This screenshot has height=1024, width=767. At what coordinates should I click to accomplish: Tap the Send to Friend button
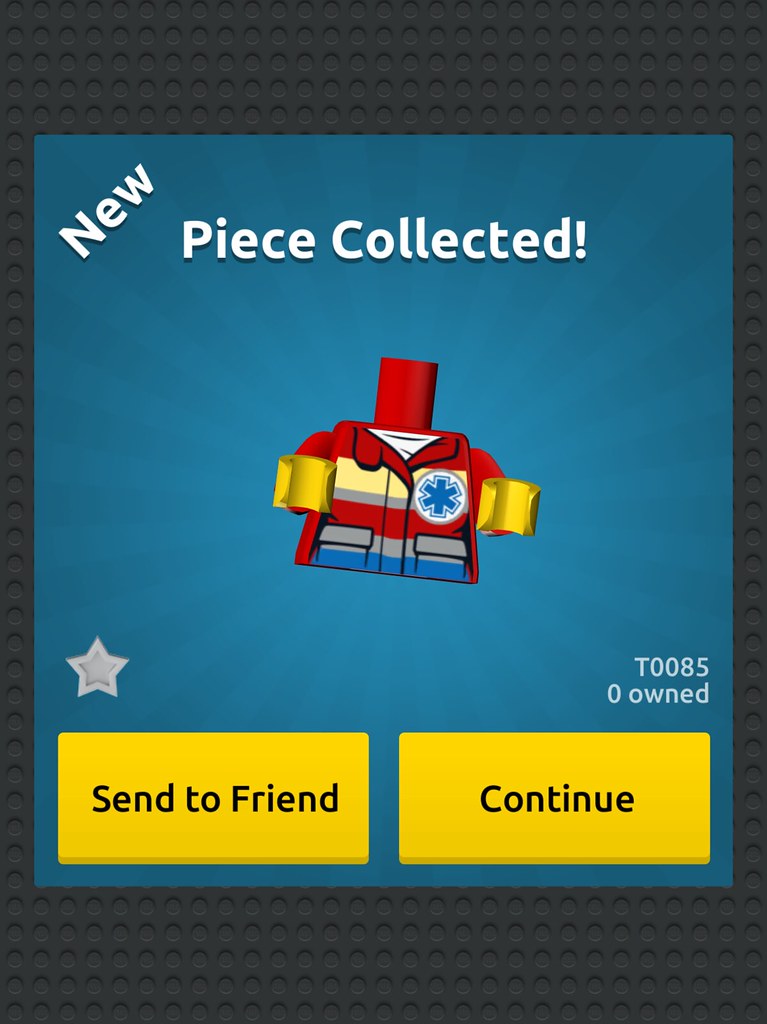point(213,797)
